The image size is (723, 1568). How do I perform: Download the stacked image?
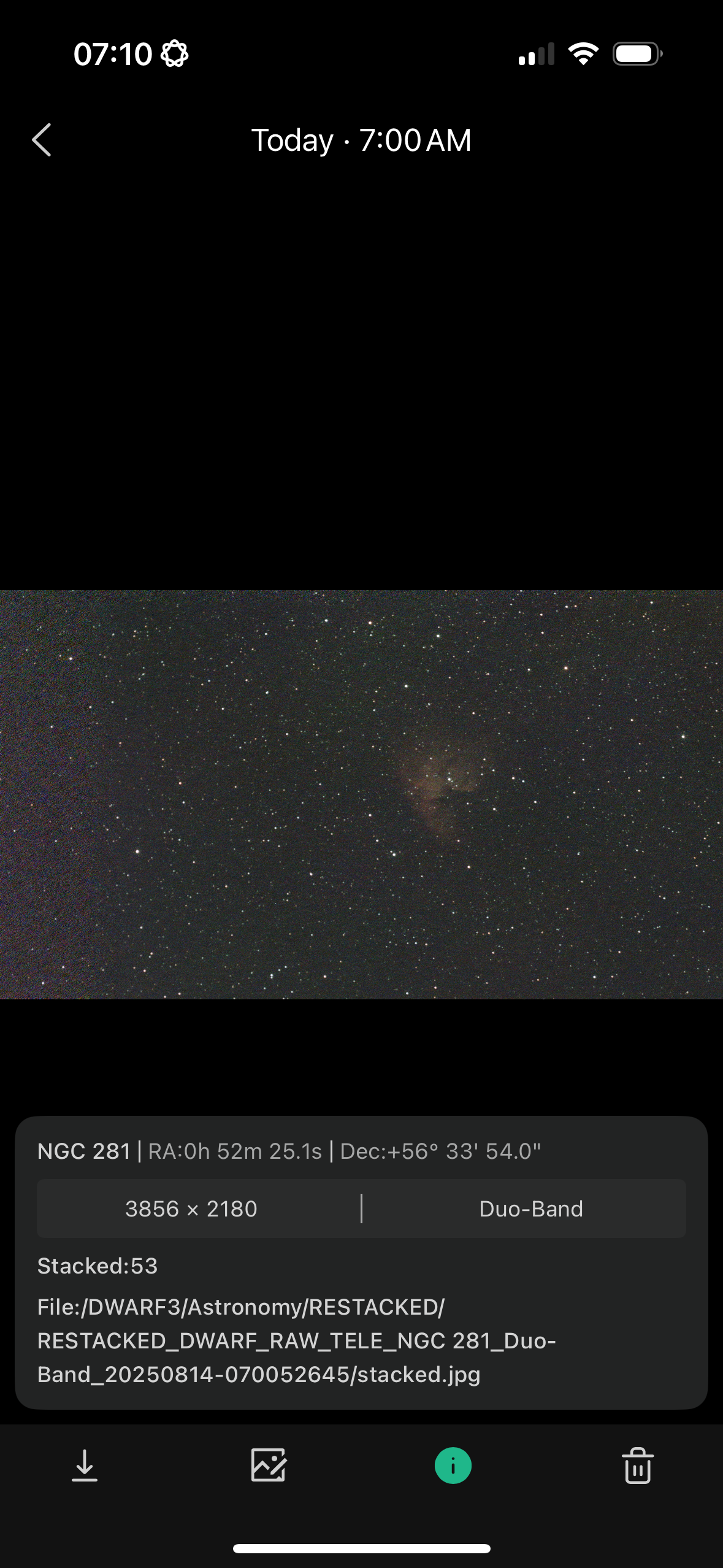click(x=85, y=1466)
